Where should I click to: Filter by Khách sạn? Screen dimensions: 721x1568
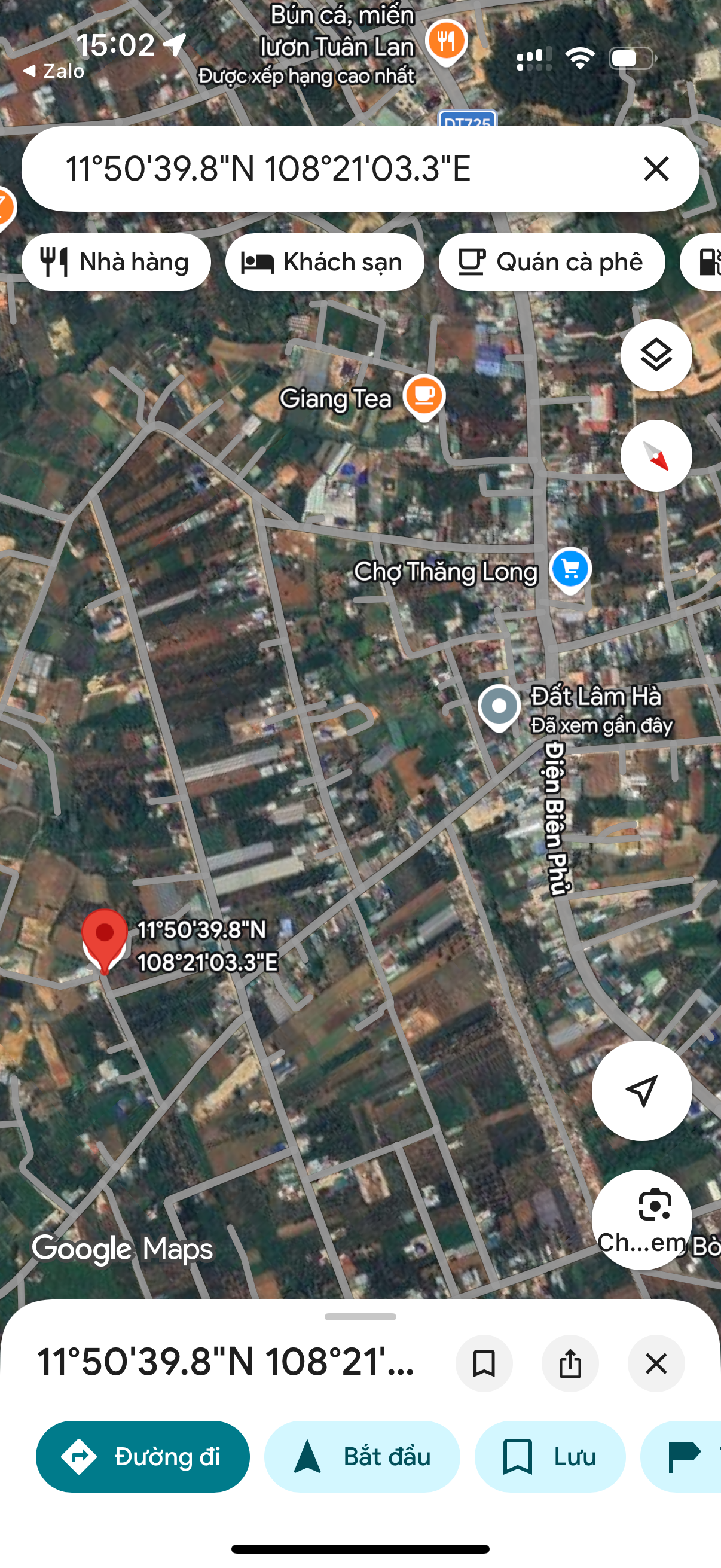324,263
